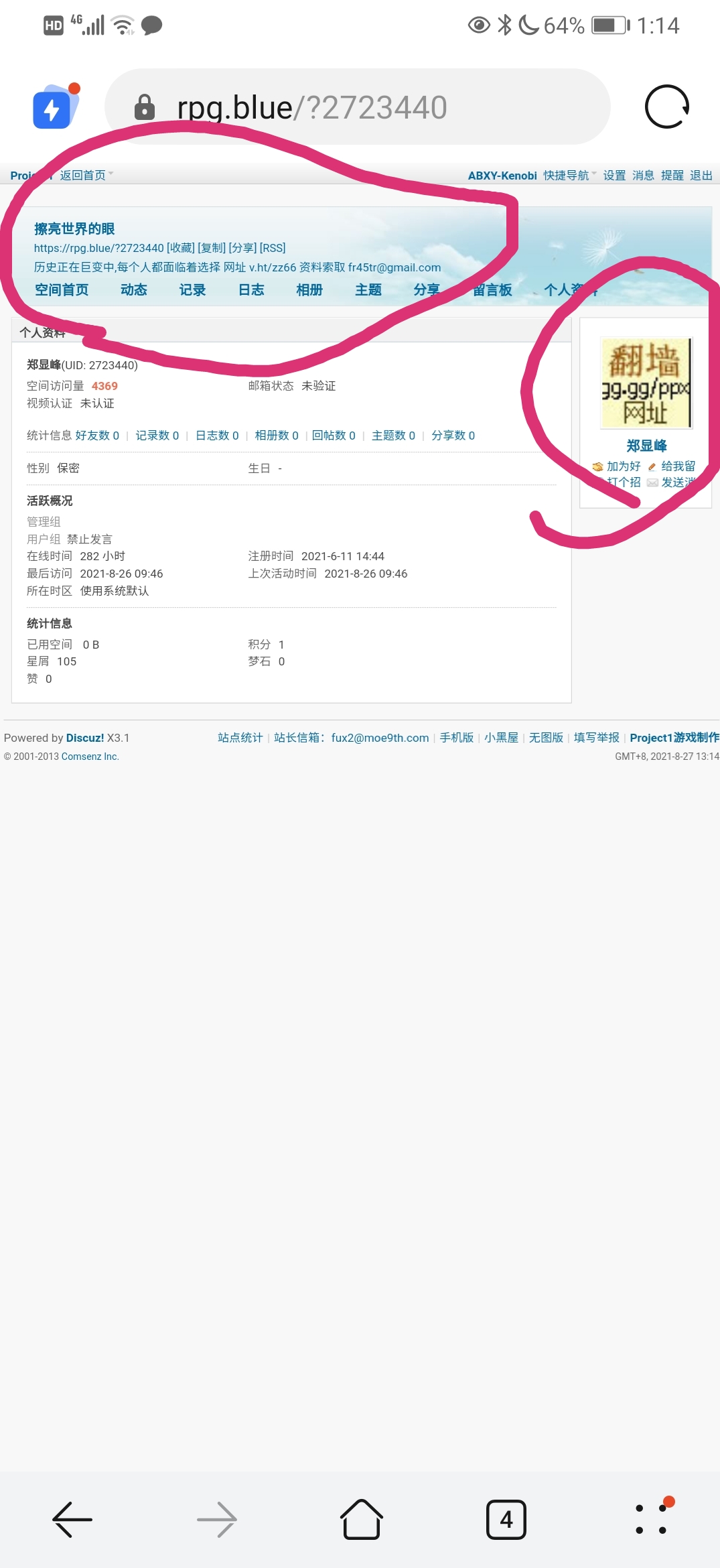Open the browser home page button
This screenshot has width=720, height=1568.
(362, 1519)
